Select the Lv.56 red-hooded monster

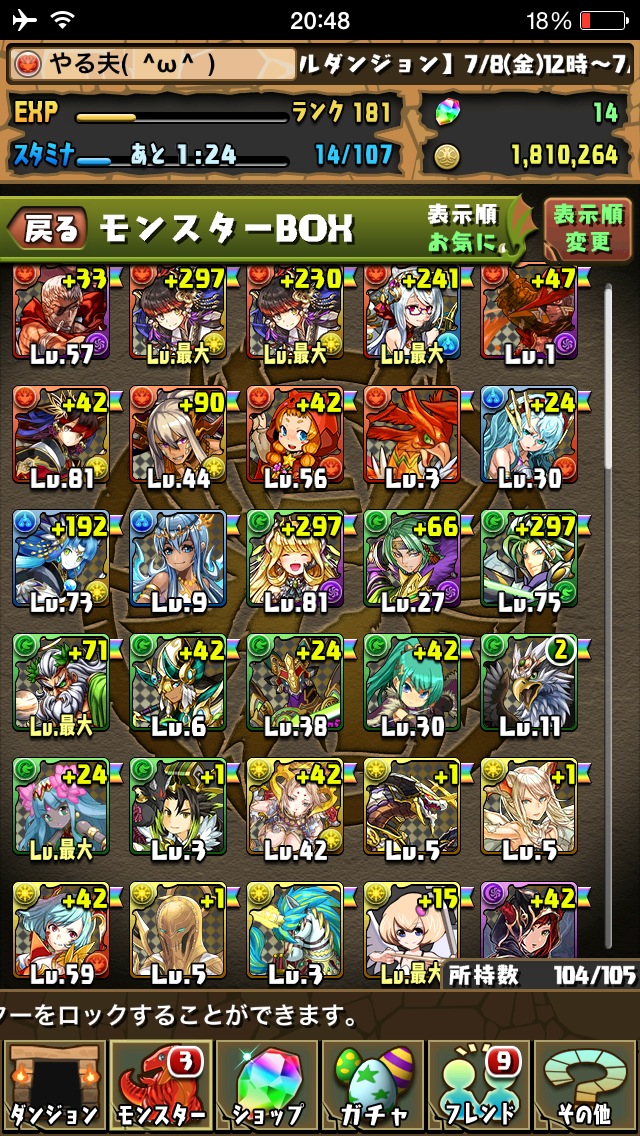pos(294,436)
